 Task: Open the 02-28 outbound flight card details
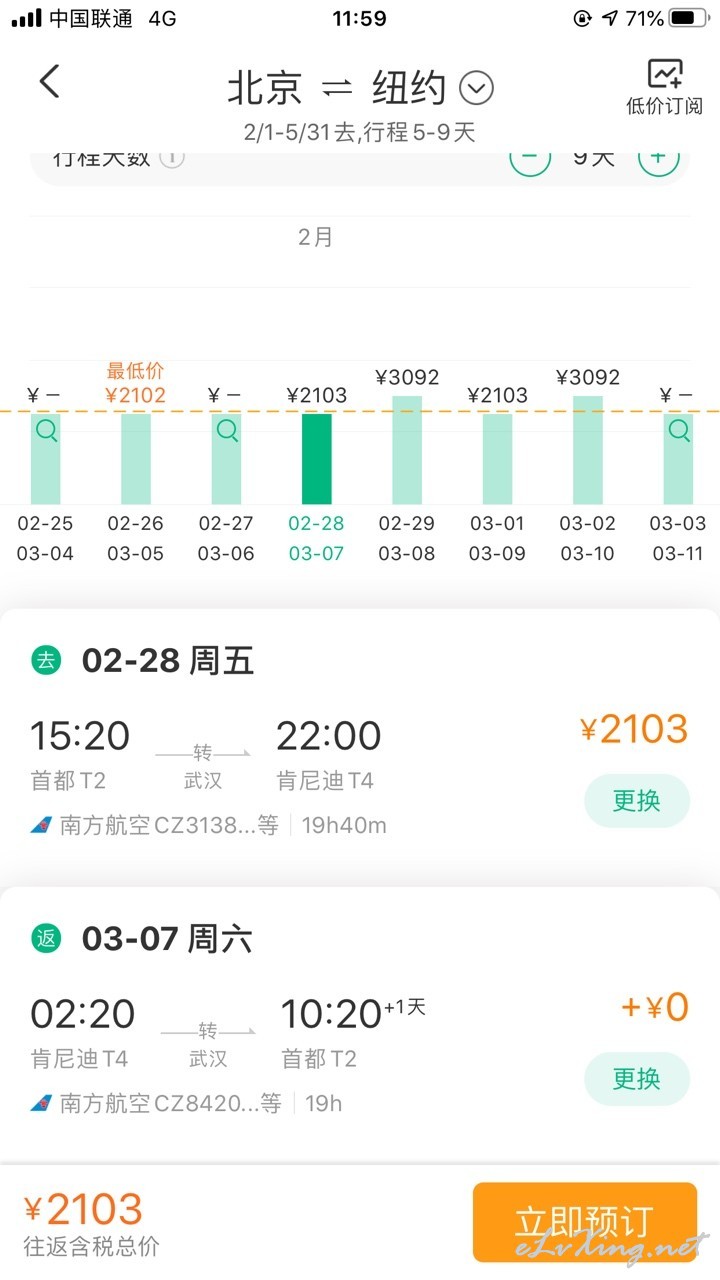click(300, 760)
